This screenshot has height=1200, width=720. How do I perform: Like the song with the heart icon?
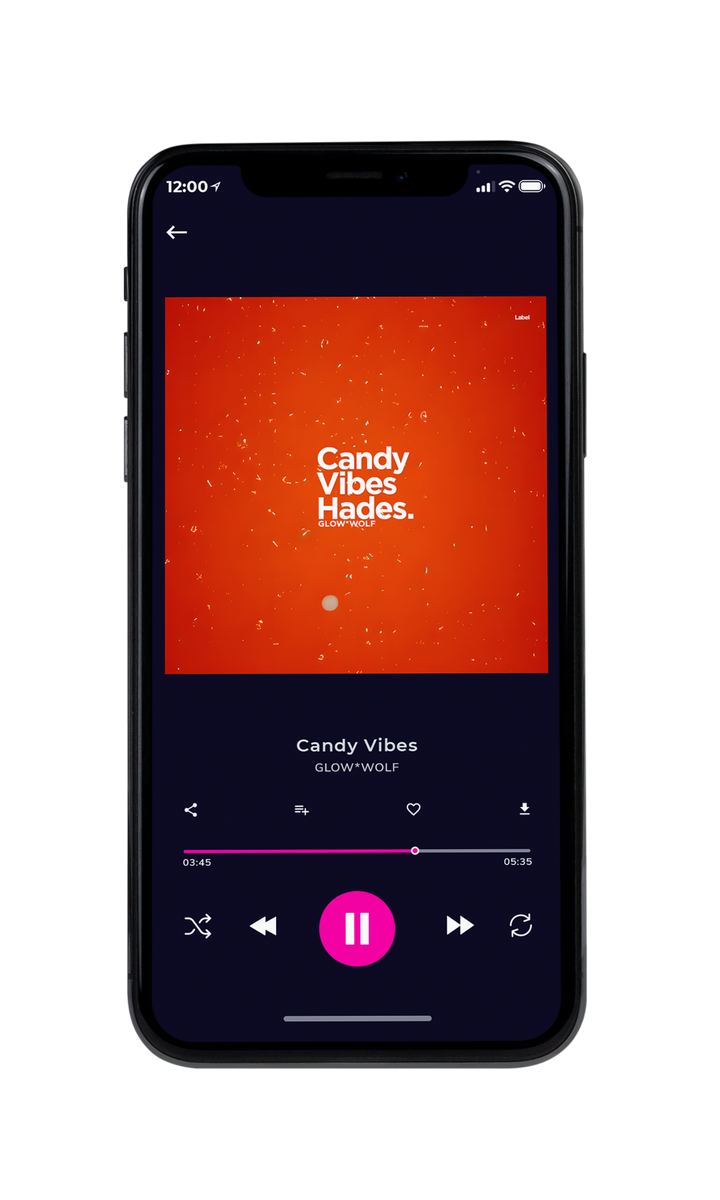413,809
